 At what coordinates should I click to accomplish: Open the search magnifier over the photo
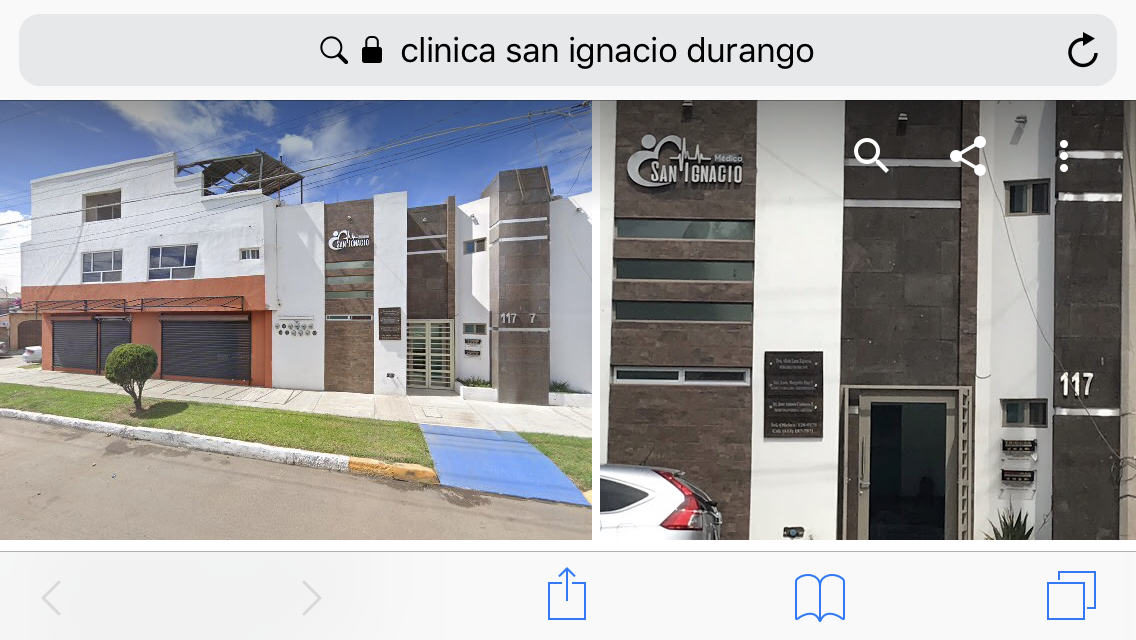[870, 156]
